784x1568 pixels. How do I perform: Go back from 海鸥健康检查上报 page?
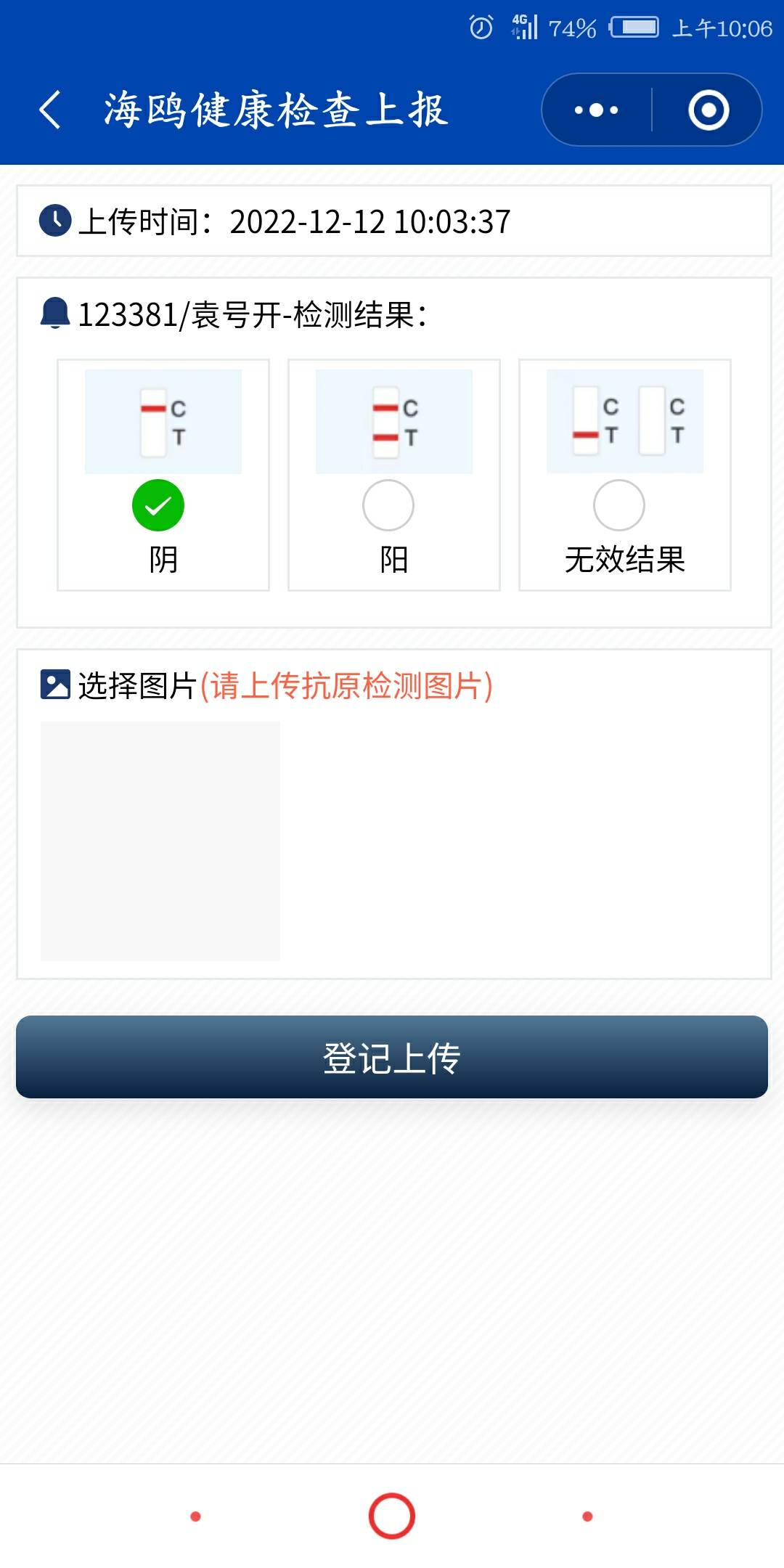click(x=49, y=110)
